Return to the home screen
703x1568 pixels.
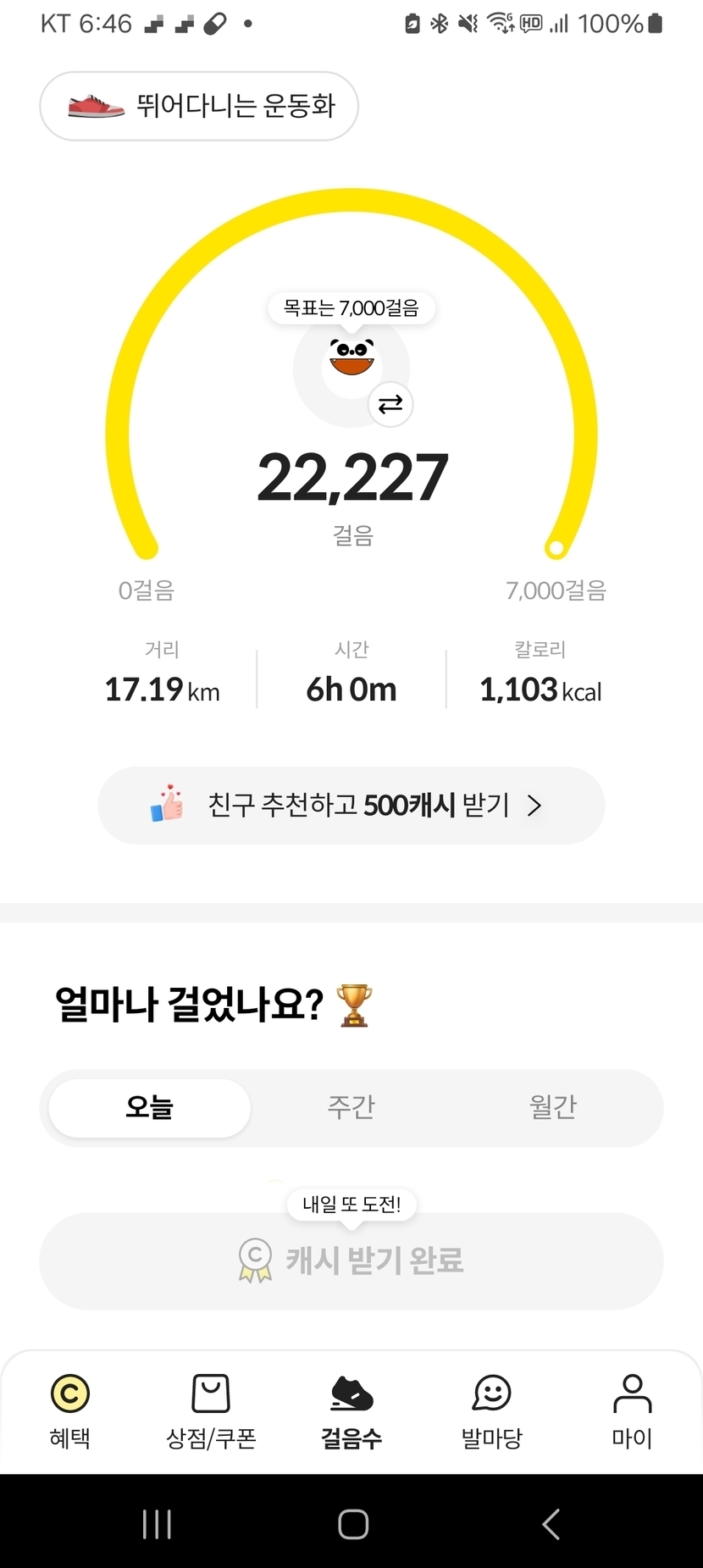352,1524
